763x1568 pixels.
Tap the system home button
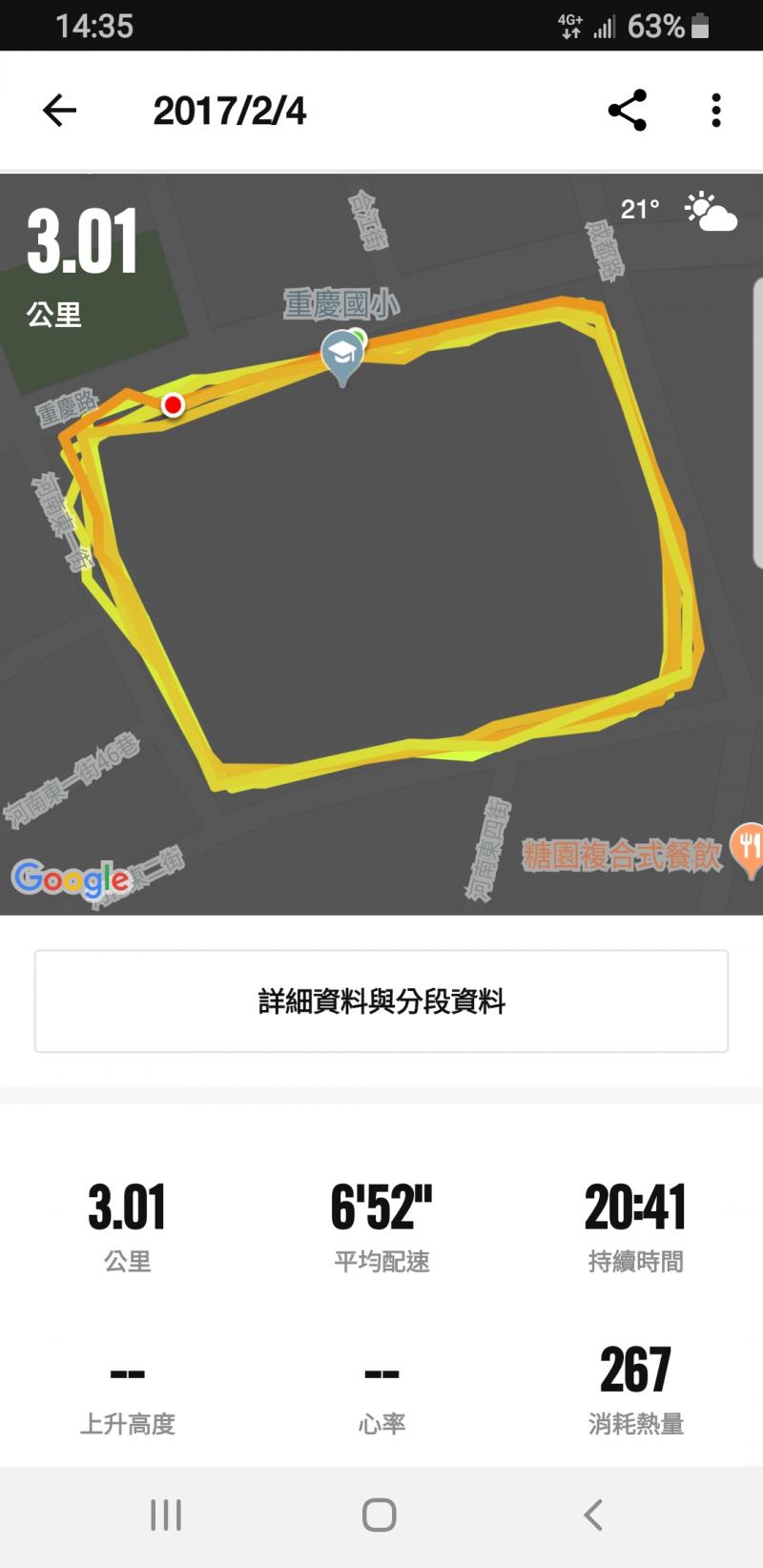click(x=380, y=1515)
